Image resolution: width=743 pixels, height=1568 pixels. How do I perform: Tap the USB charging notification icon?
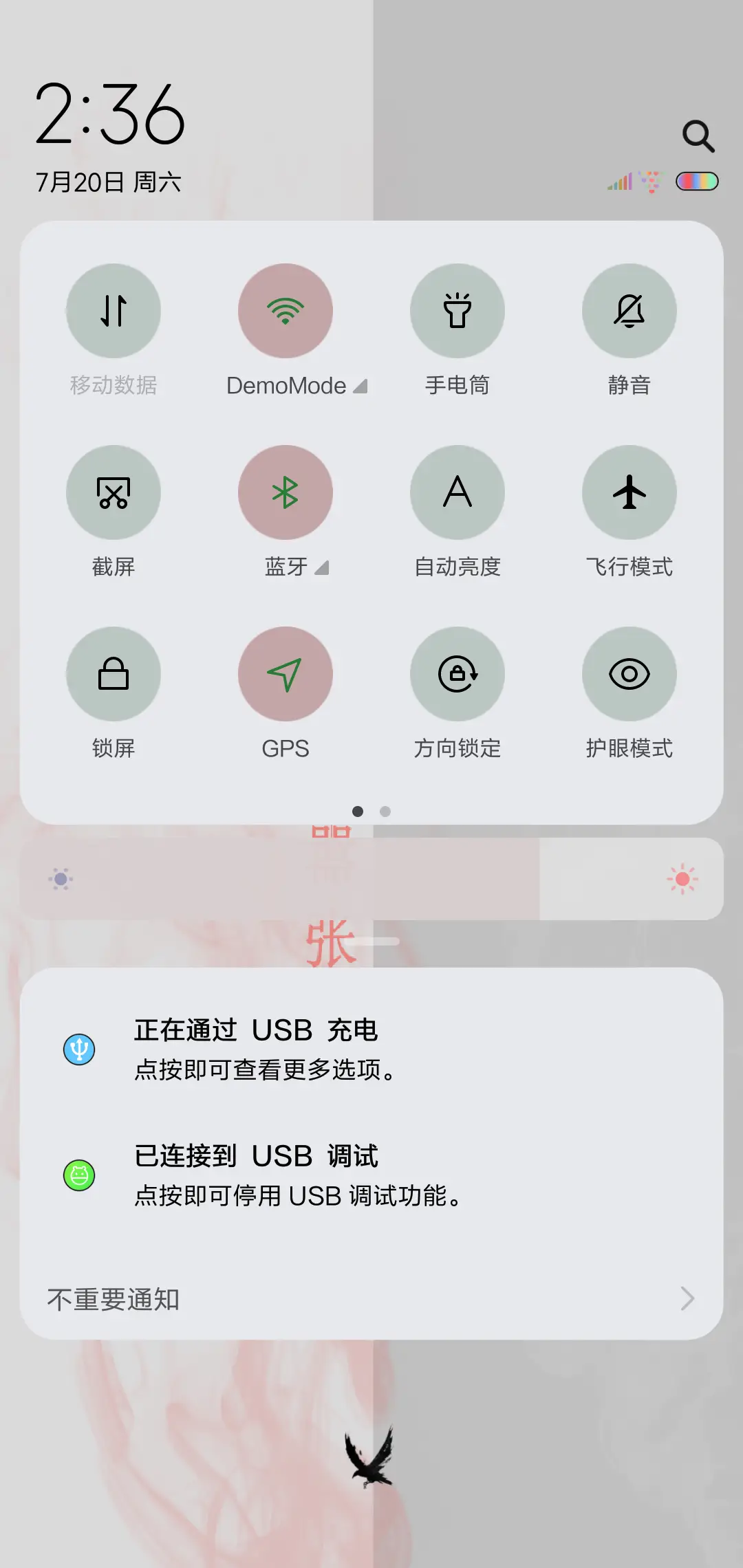click(79, 1050)
